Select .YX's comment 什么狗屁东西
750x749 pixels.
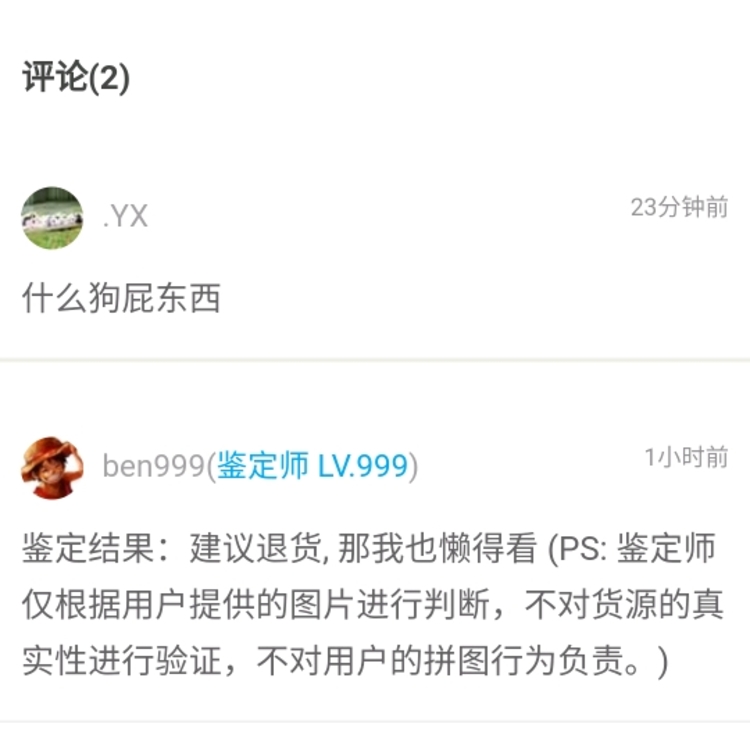(x=121, y=299)
